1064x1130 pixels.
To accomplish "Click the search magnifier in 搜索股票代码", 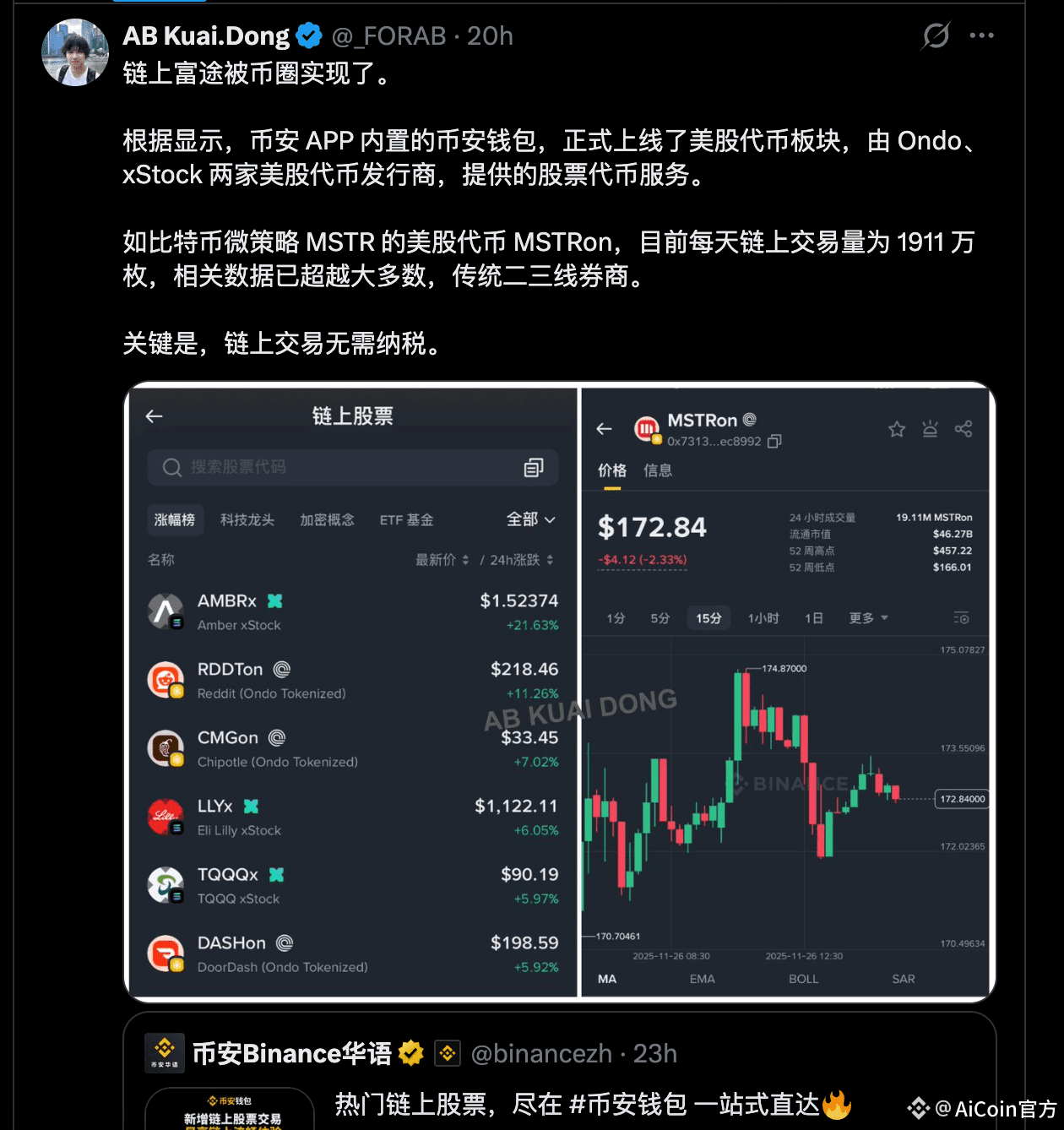I will pos(171,467).
